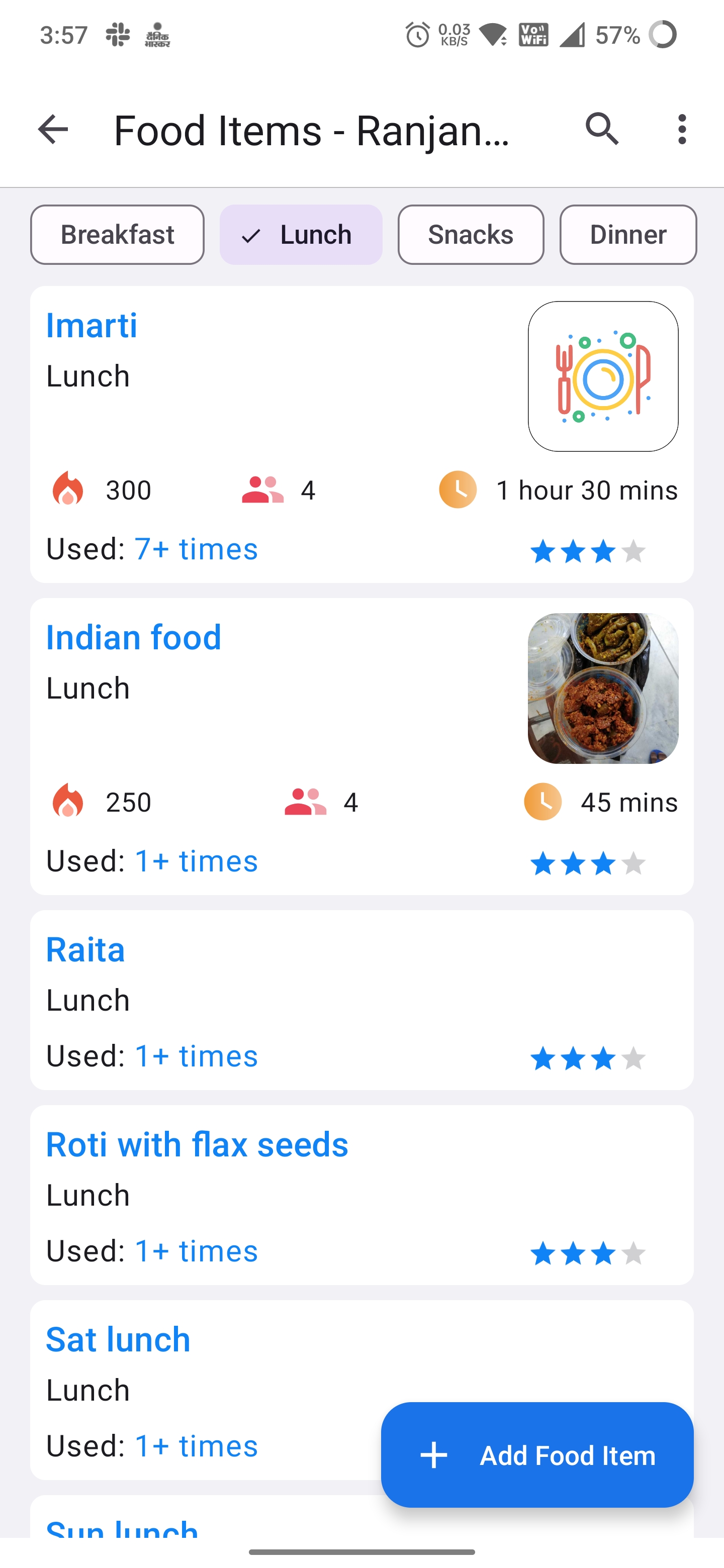Viewport: 724px width, 1568px height.
Task: Open the Imarti food card
Action: 361,434
